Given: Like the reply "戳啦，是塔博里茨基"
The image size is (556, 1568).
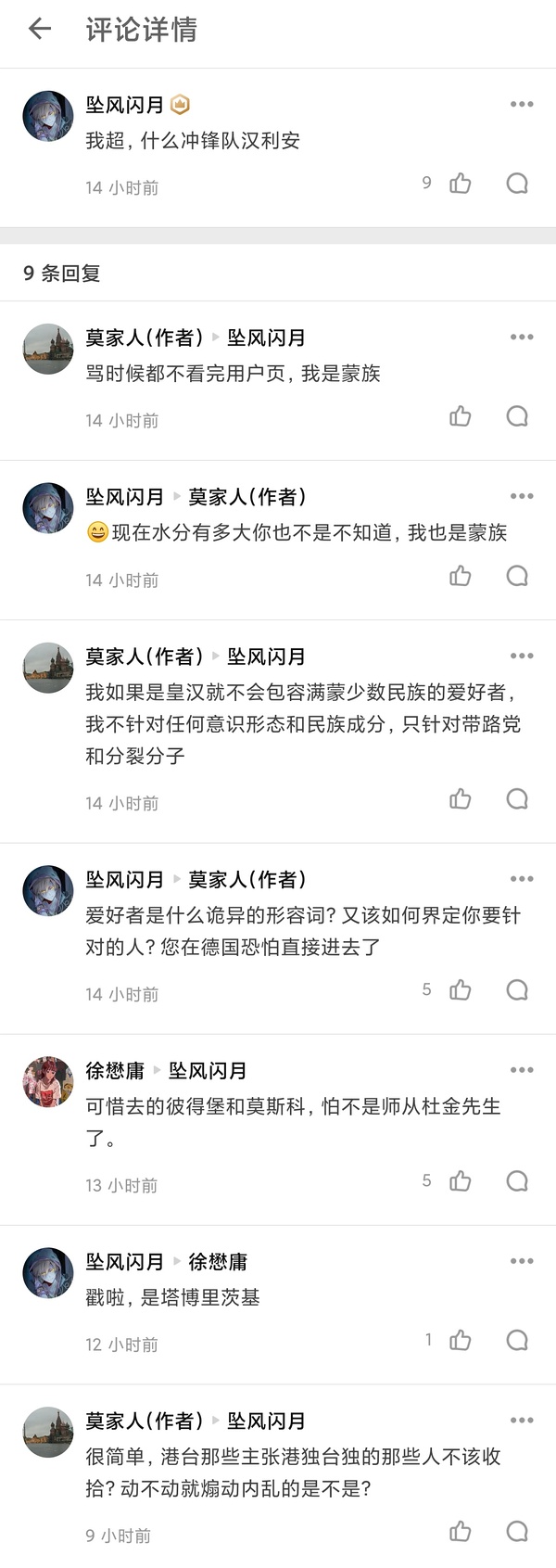Looking at the screenshot, I should point(461,1341).
